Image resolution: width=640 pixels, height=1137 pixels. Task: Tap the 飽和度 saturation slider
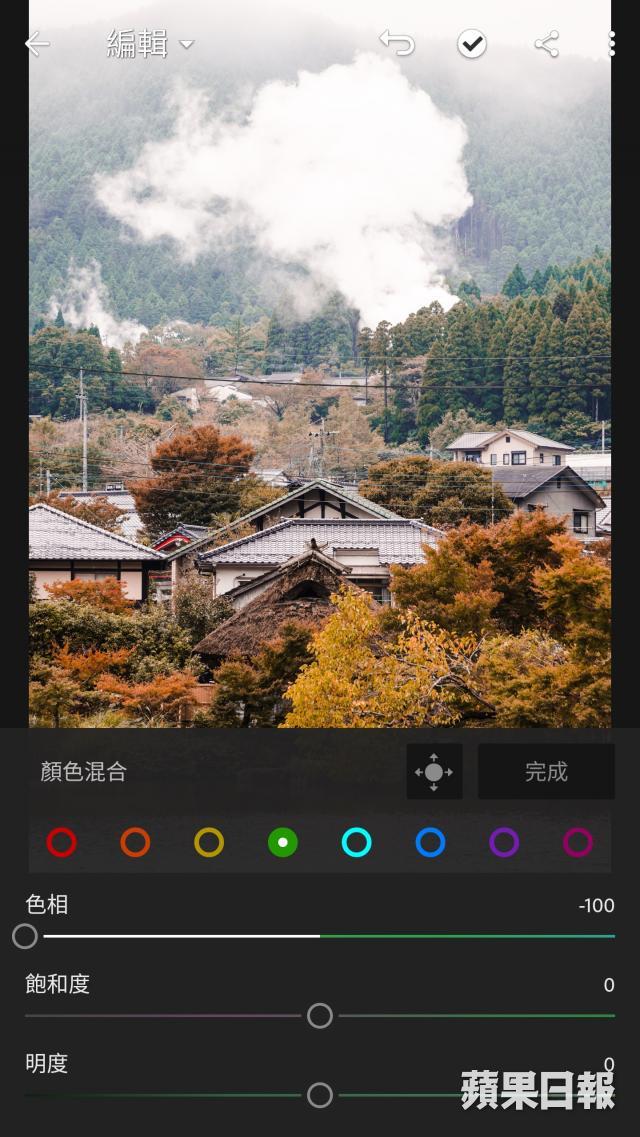coord(320,1016)
